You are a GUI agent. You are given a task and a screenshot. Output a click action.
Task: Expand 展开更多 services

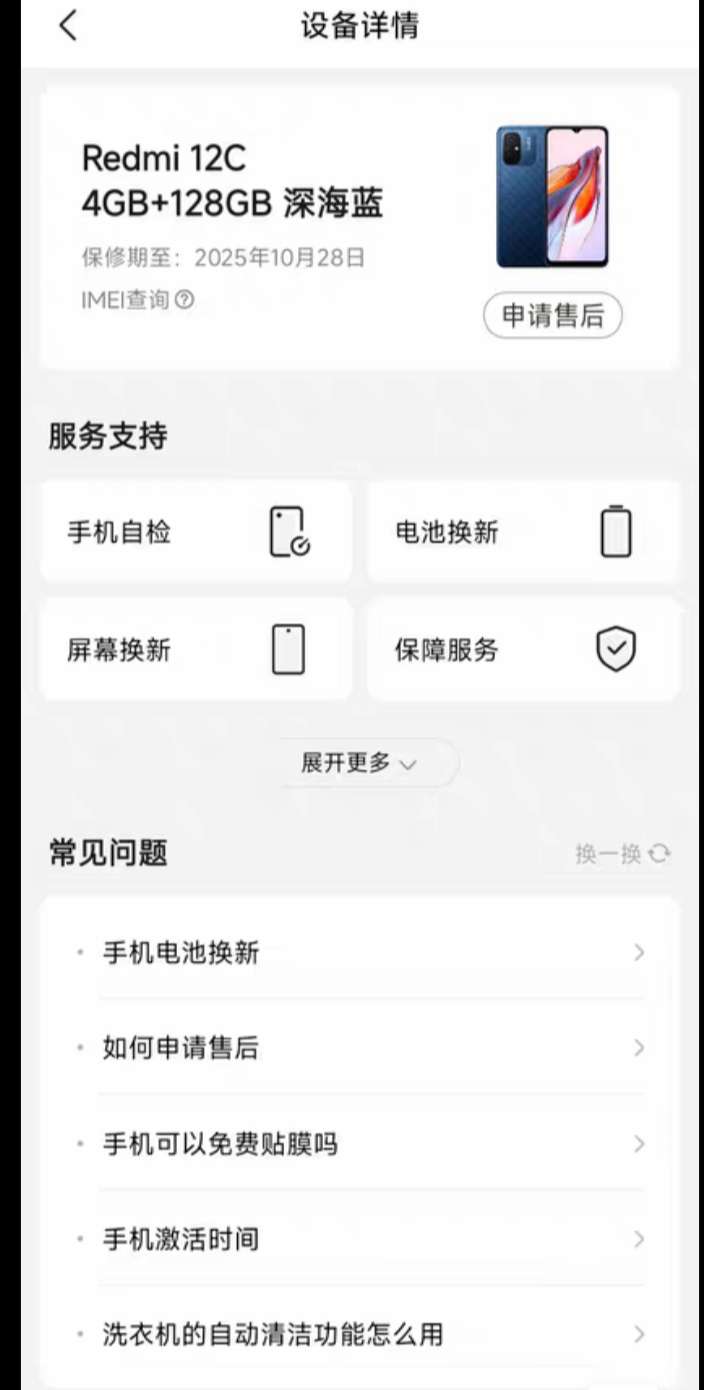point(359,763)
